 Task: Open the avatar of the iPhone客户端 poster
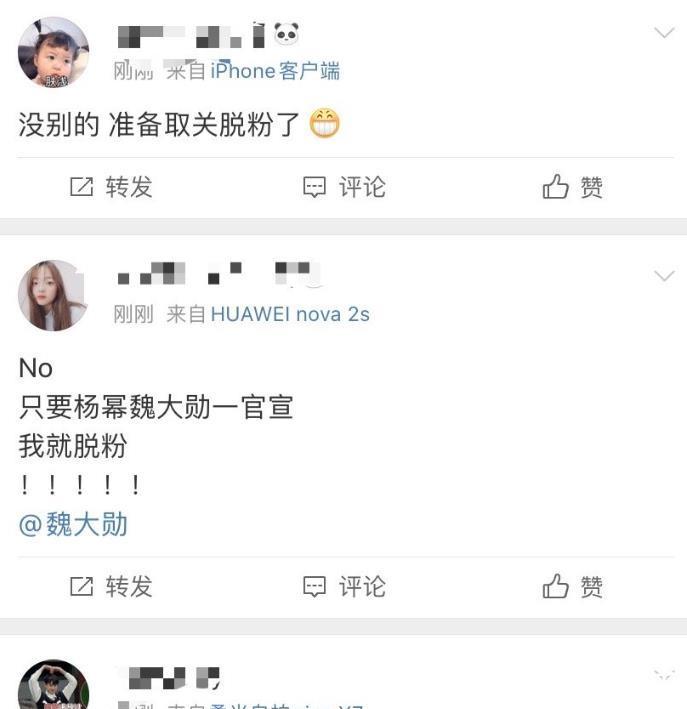[53, 53]
